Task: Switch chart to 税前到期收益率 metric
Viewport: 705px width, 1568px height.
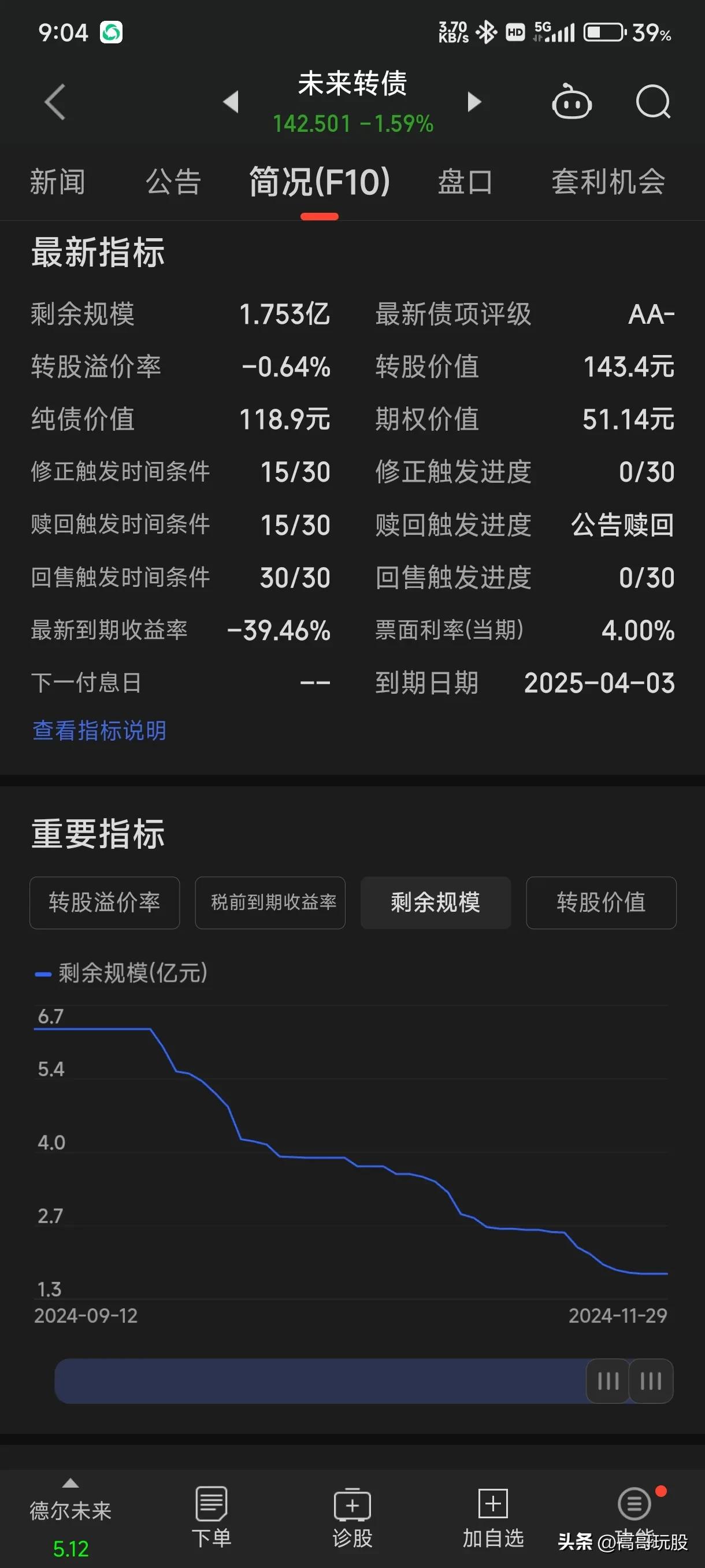Action: (x=269, y=903)
